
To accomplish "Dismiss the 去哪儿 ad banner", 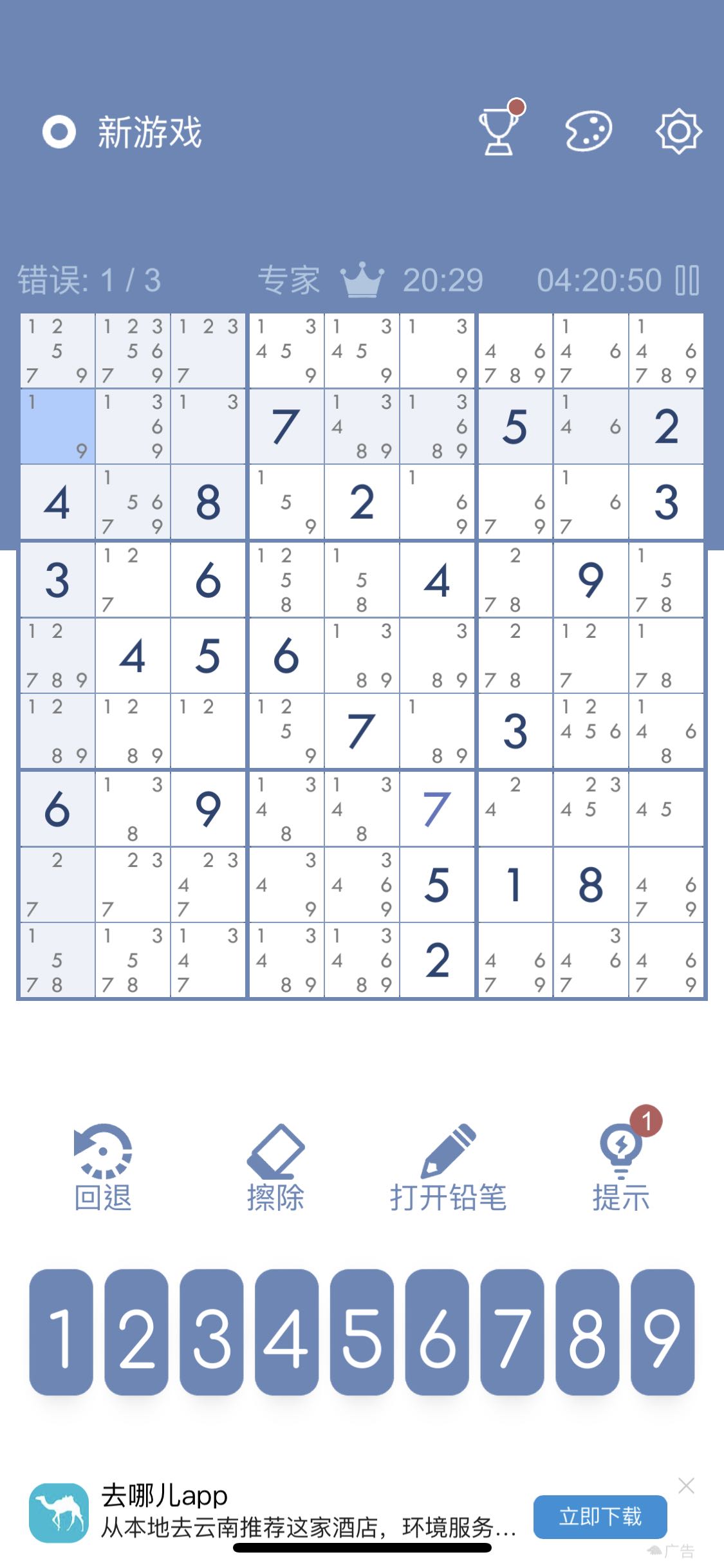I will point(686,1486).
